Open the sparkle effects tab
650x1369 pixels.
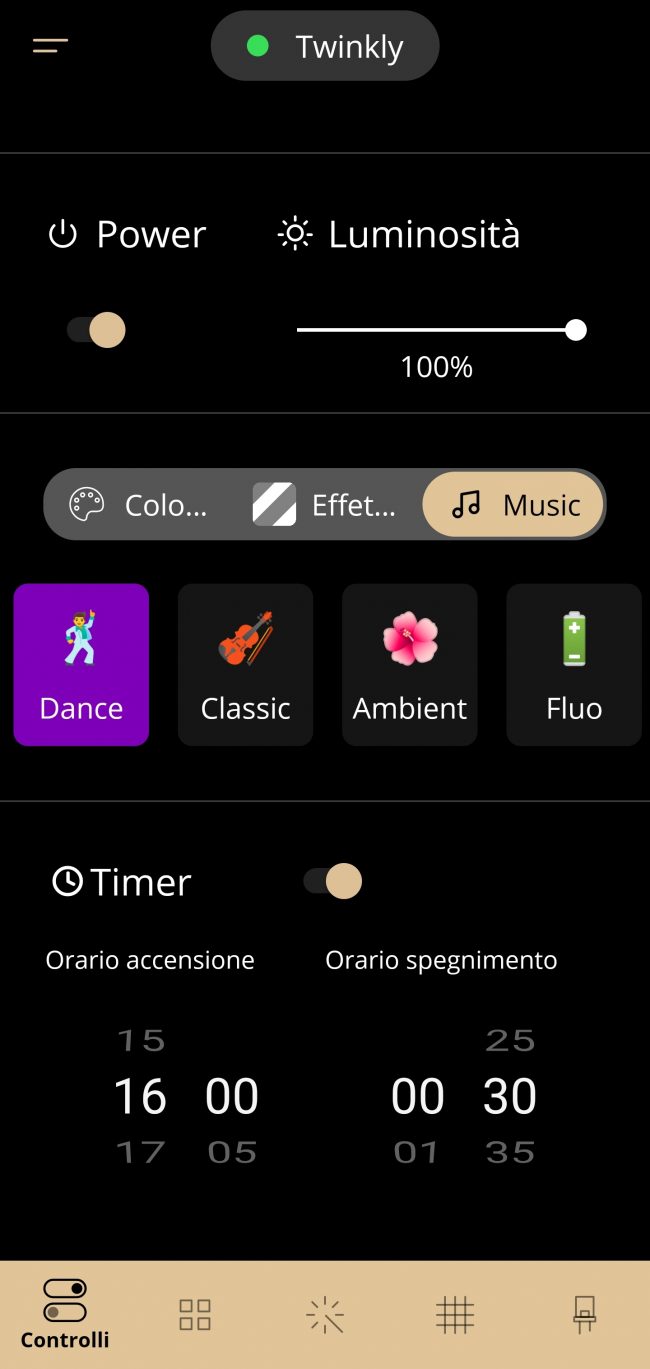[x=325, y=1314]
